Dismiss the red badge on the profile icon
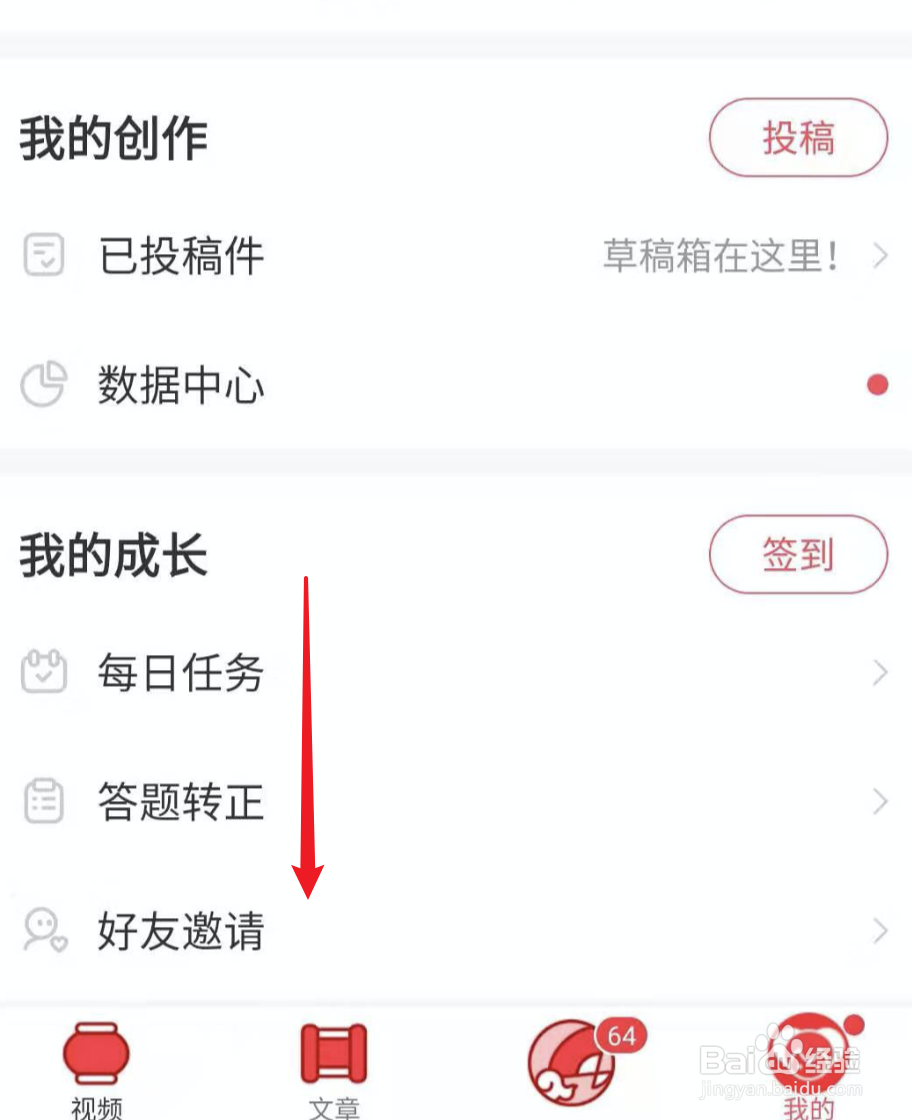 [x=855, y=1023]
